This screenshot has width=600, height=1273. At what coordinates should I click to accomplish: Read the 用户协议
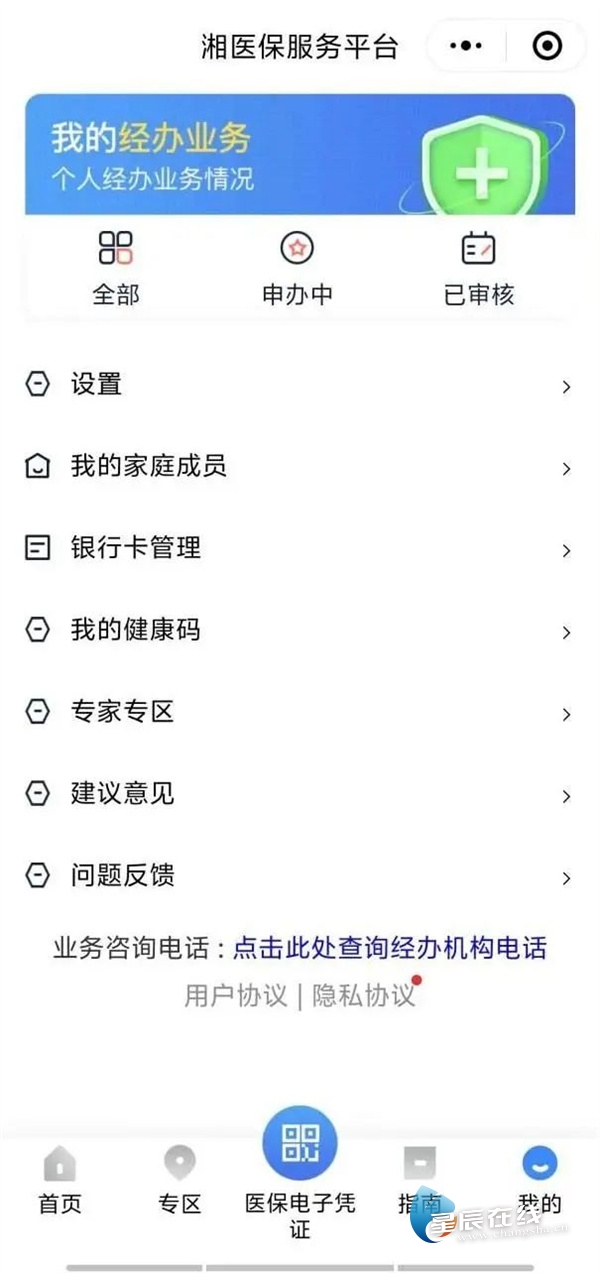(x=236, y=996)
